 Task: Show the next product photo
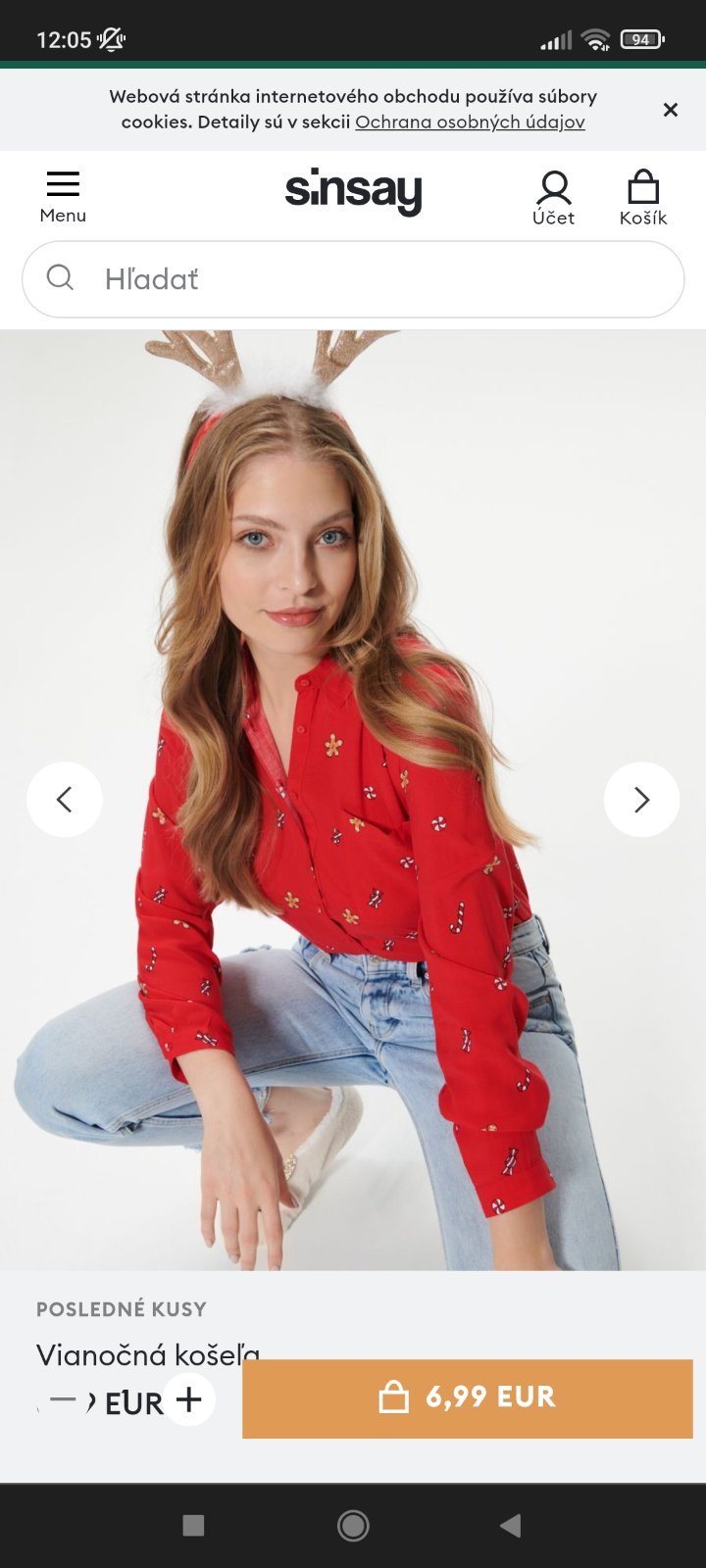(641, 800)
